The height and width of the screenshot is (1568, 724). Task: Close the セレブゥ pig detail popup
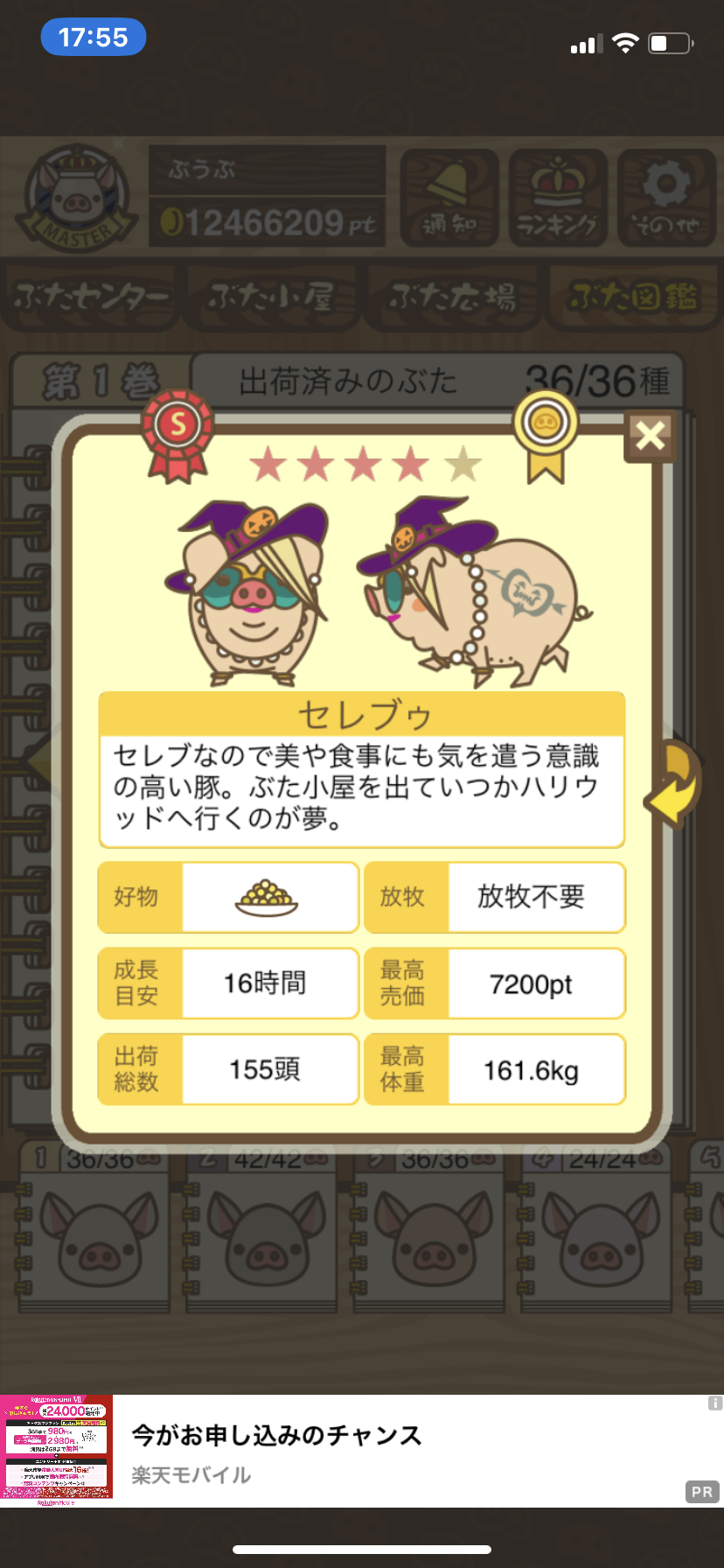click(650, 435)
